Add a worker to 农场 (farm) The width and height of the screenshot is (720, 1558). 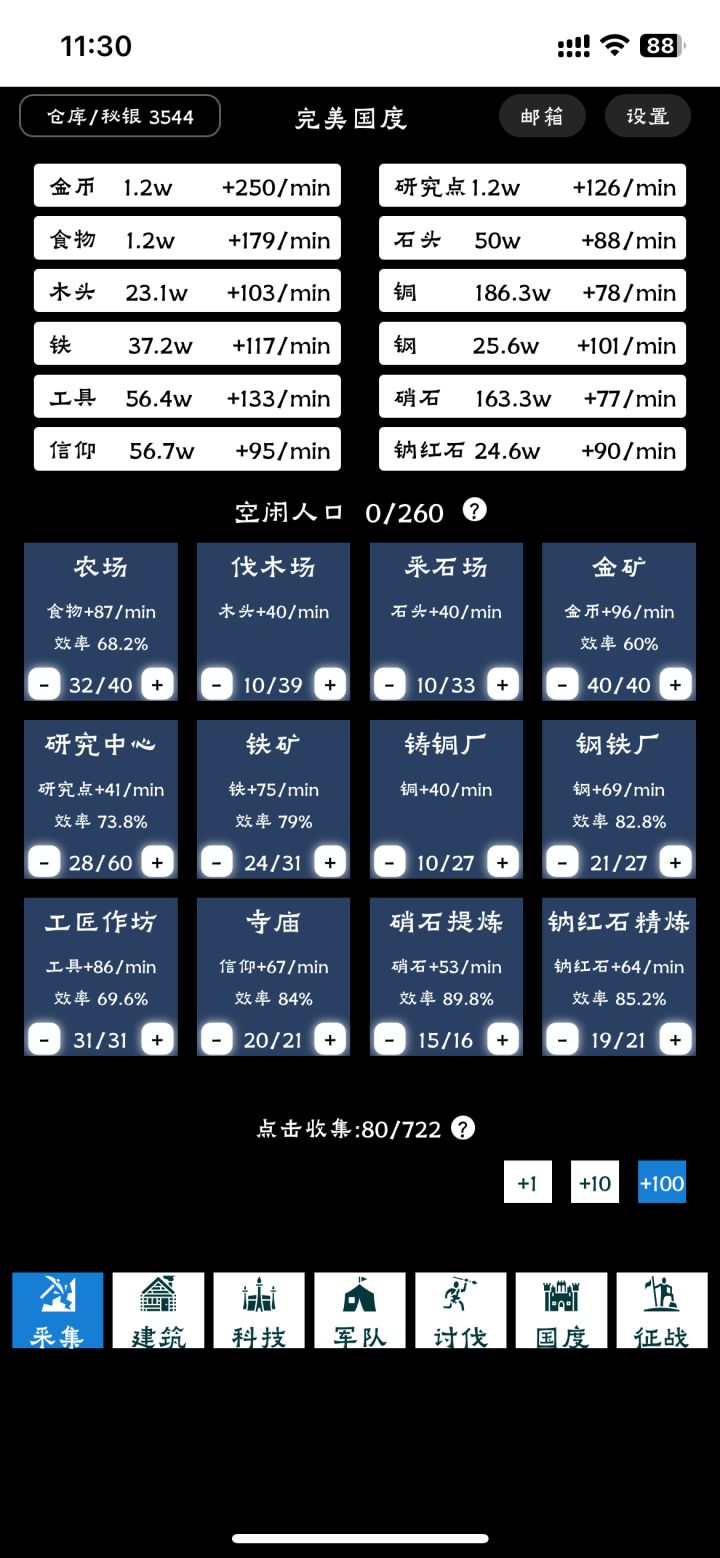coord(157,684)
